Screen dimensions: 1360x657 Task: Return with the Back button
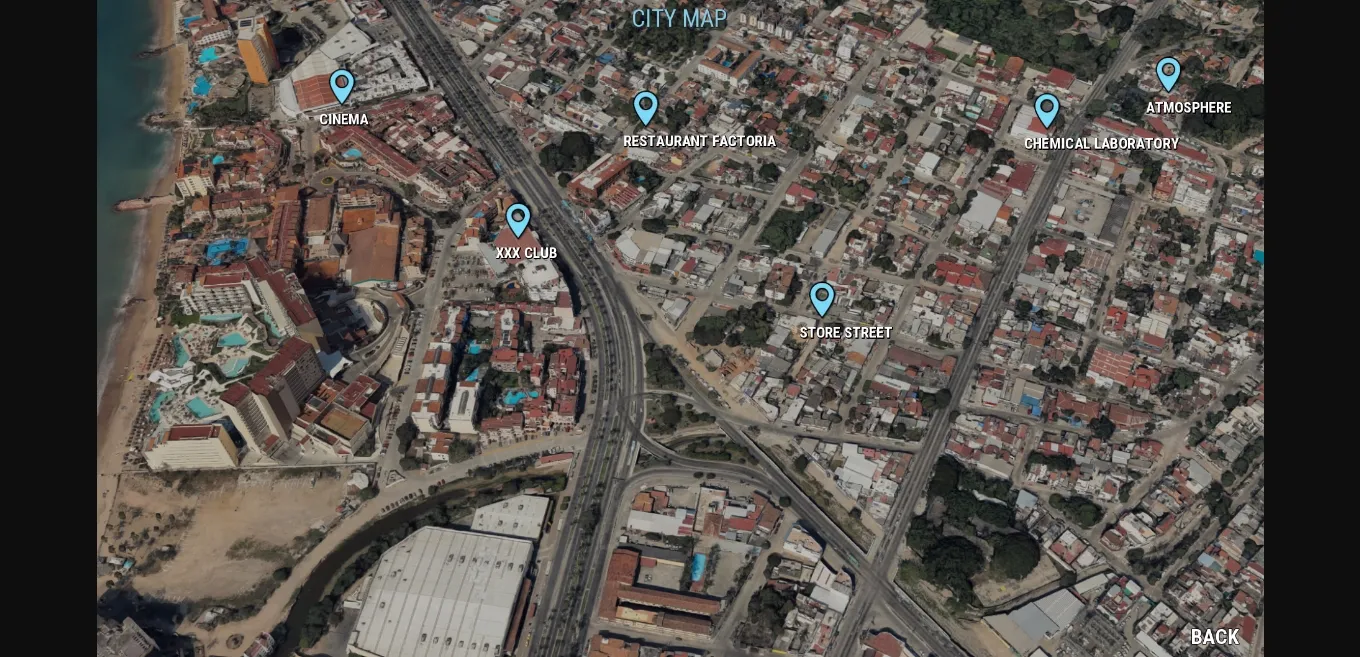pyautogui.click(x=1214, y=637)
